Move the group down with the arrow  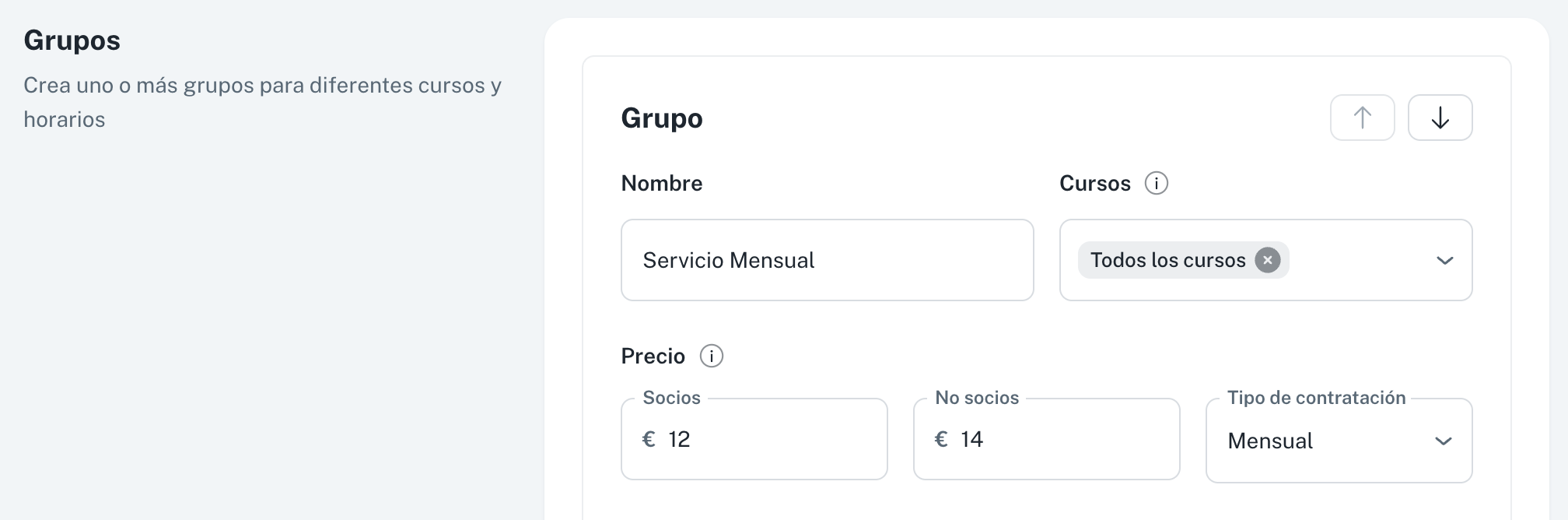coord(1440,118)
